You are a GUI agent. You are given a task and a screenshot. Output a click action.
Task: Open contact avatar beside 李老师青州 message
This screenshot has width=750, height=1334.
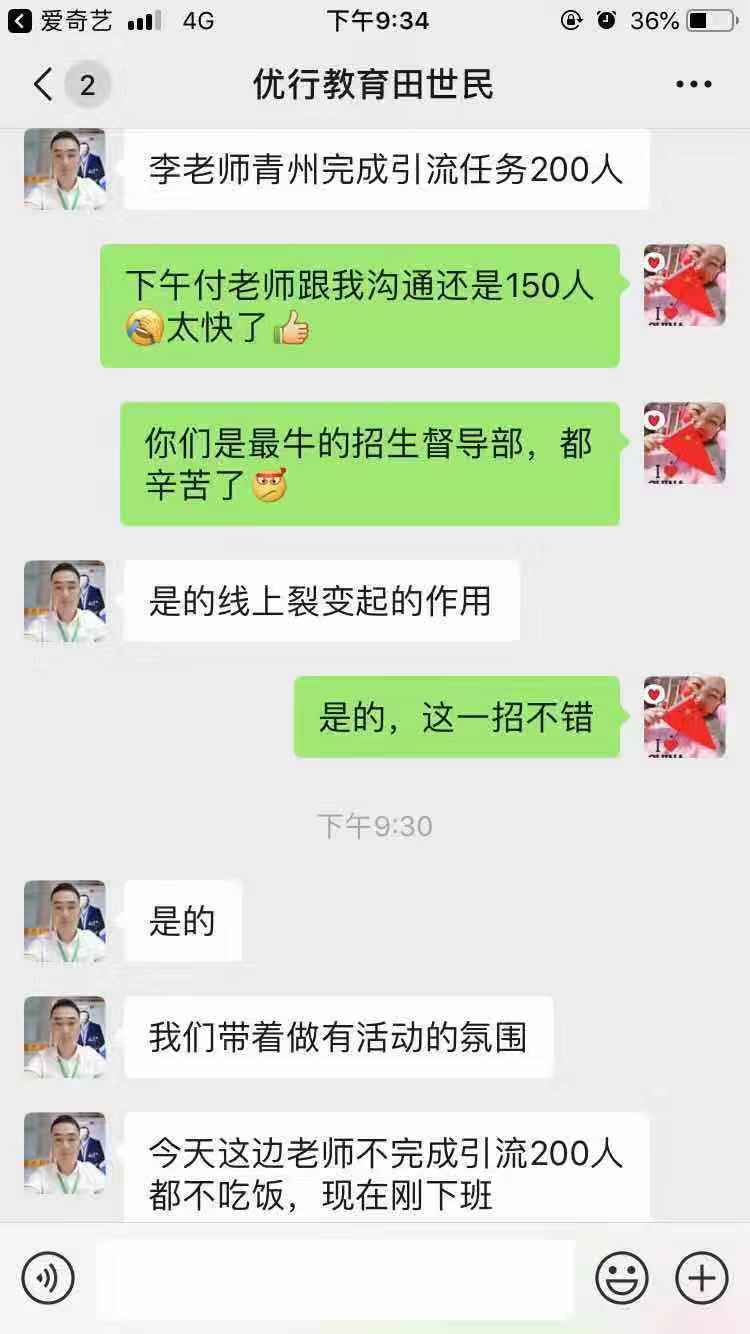point(65,169)
